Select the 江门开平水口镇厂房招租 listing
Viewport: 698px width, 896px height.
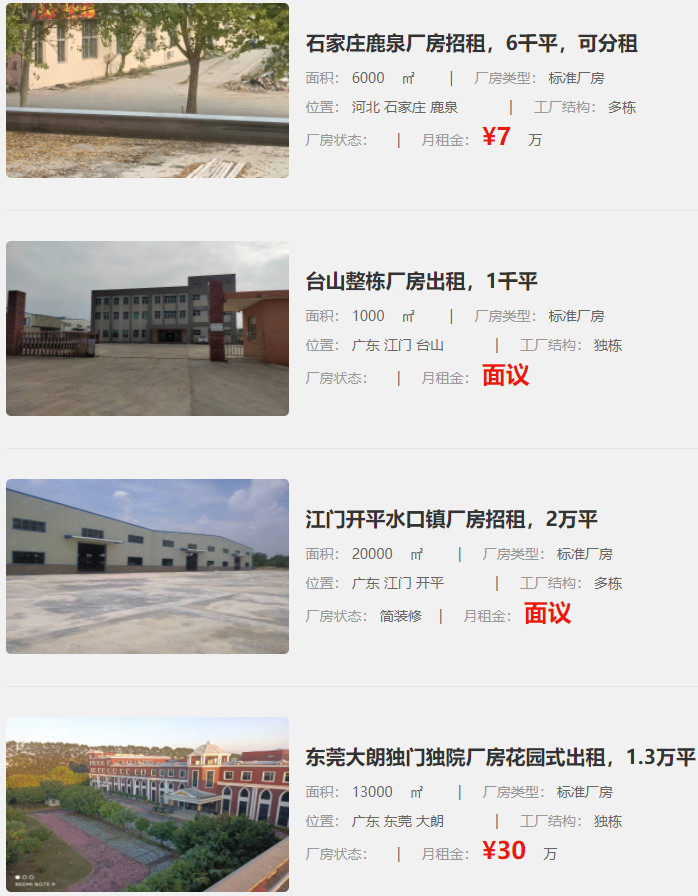(x=451, y=520)
